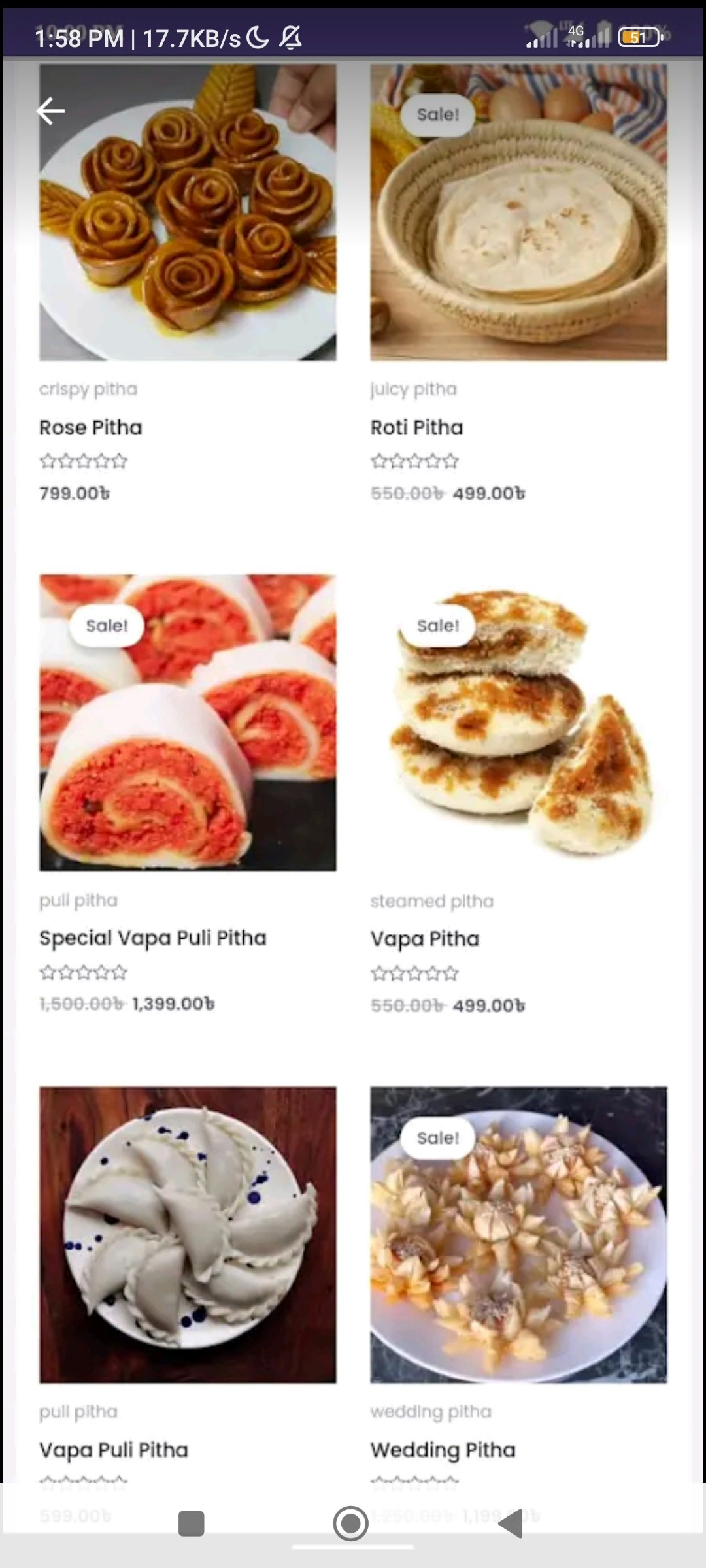Go back using the top-left arrow

(50, 111)
